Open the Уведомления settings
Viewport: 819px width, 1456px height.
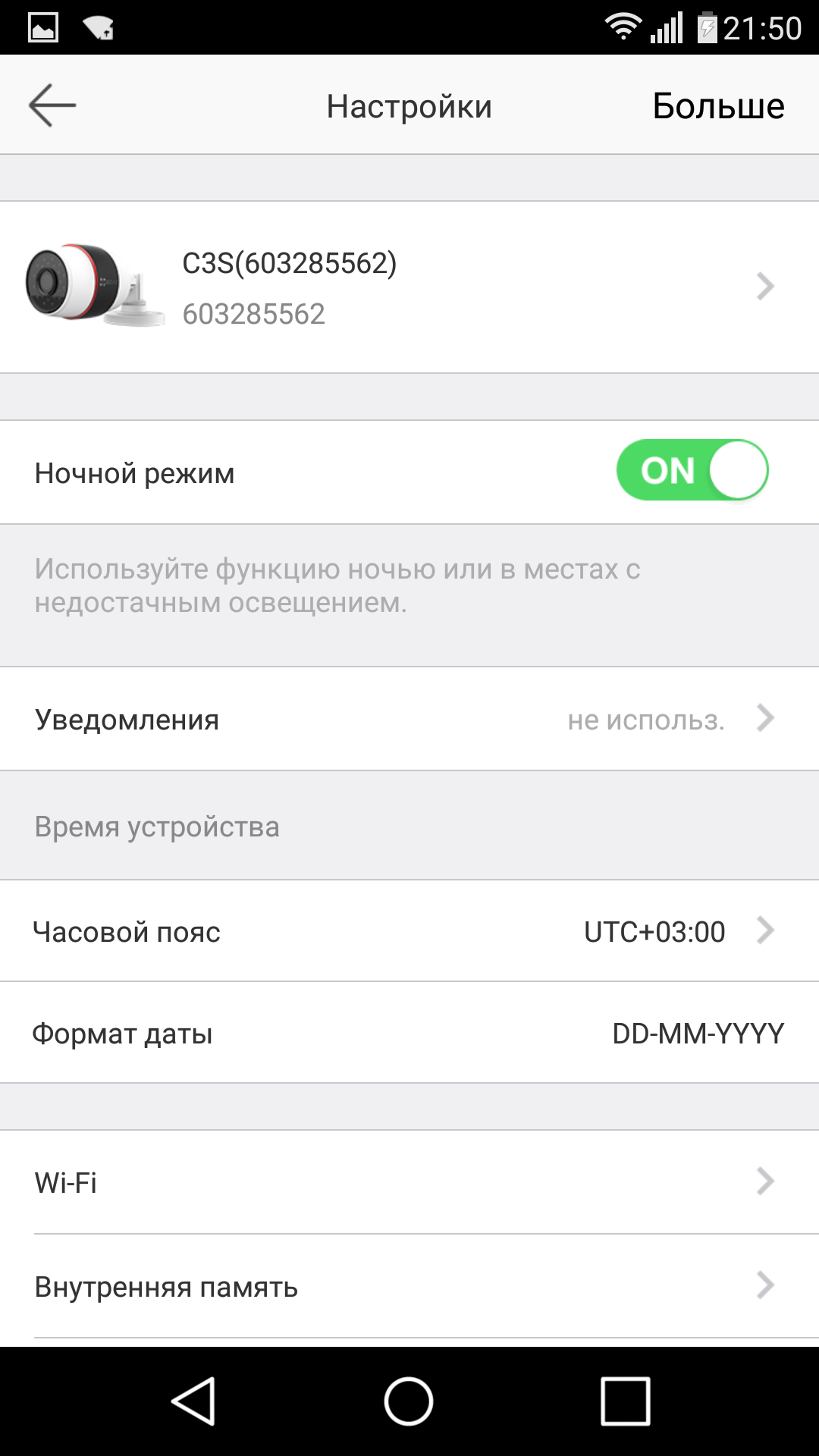point(409,719)
